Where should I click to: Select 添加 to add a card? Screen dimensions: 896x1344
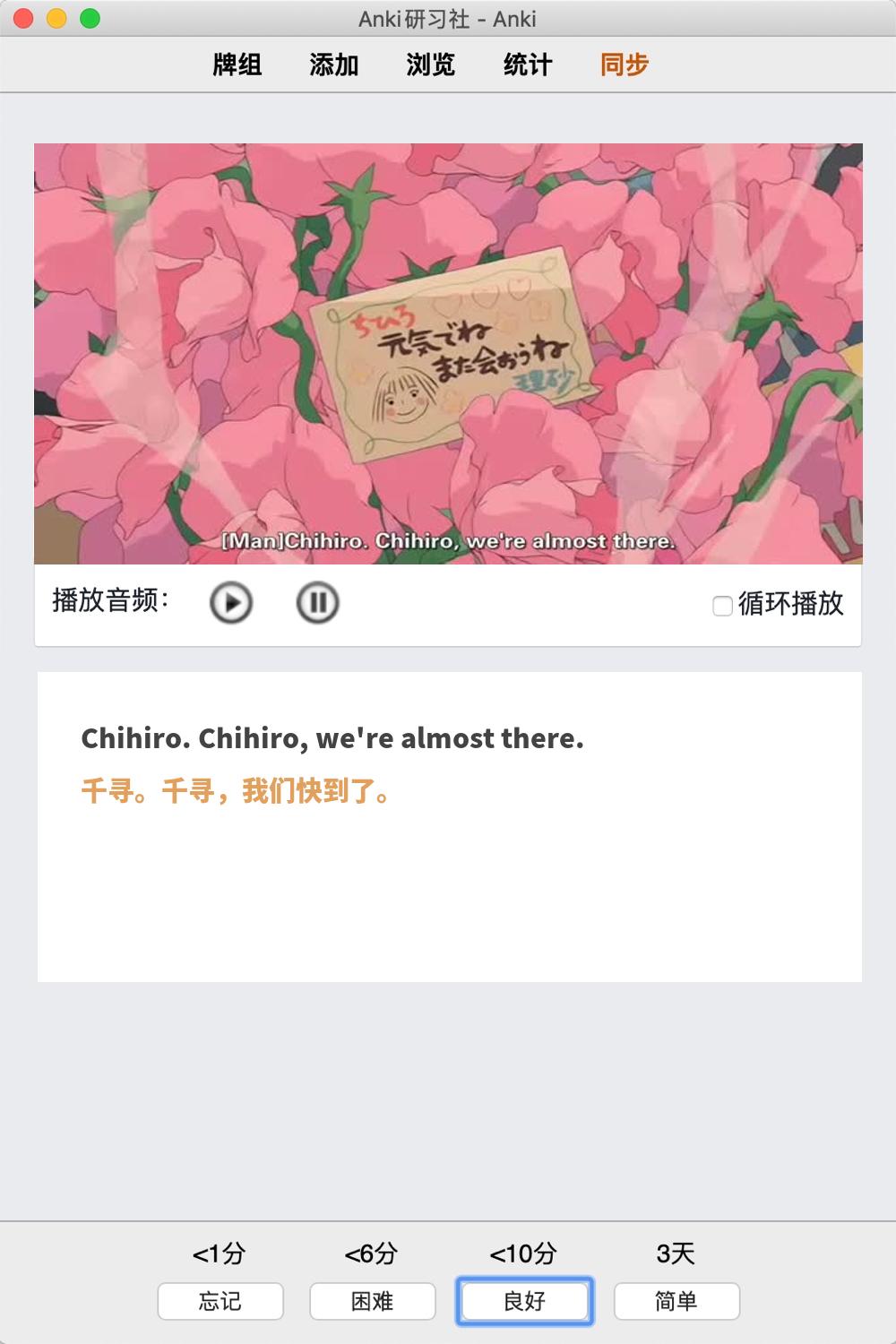[x=334, y=65]
